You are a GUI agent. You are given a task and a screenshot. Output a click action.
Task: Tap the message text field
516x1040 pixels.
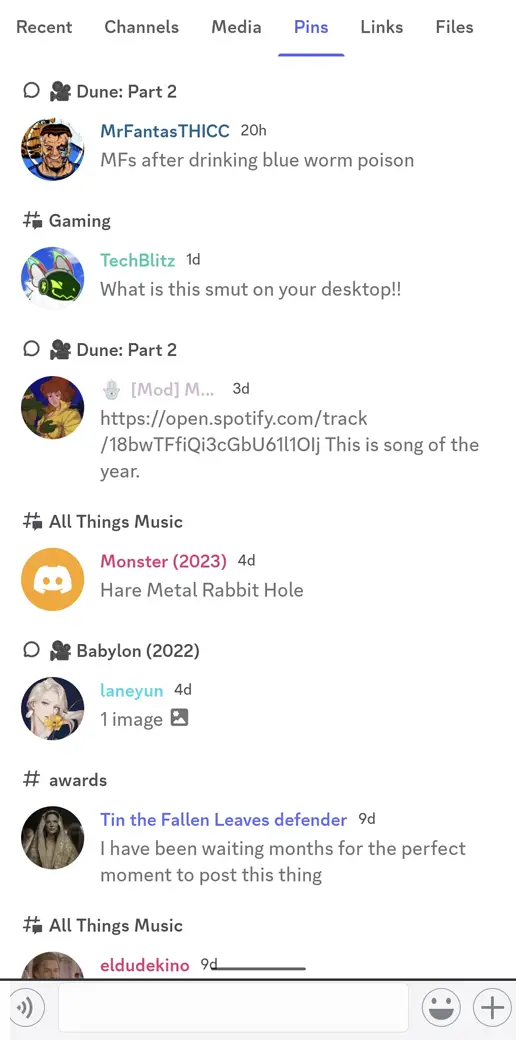click(233, 1008)
